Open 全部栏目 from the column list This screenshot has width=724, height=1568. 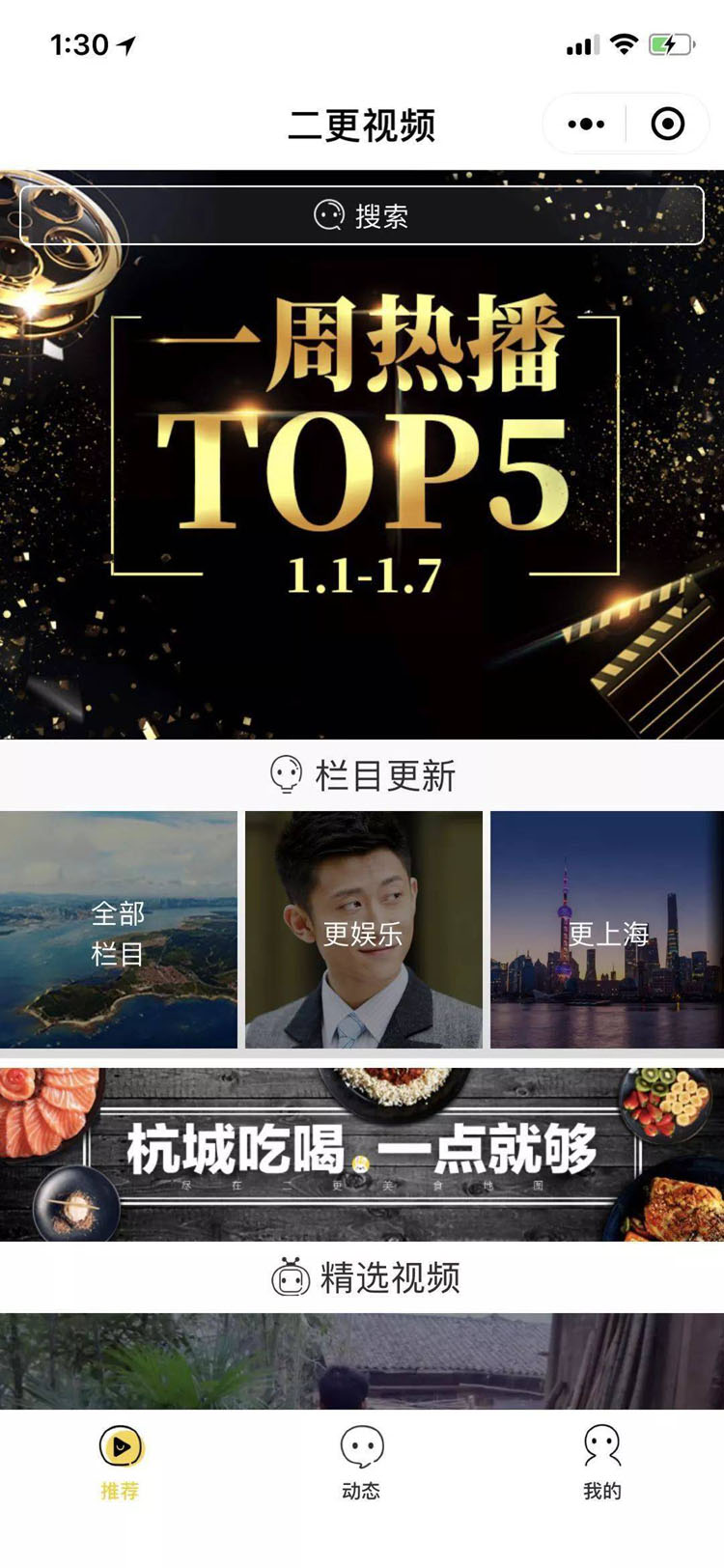(x=120, y=929)
